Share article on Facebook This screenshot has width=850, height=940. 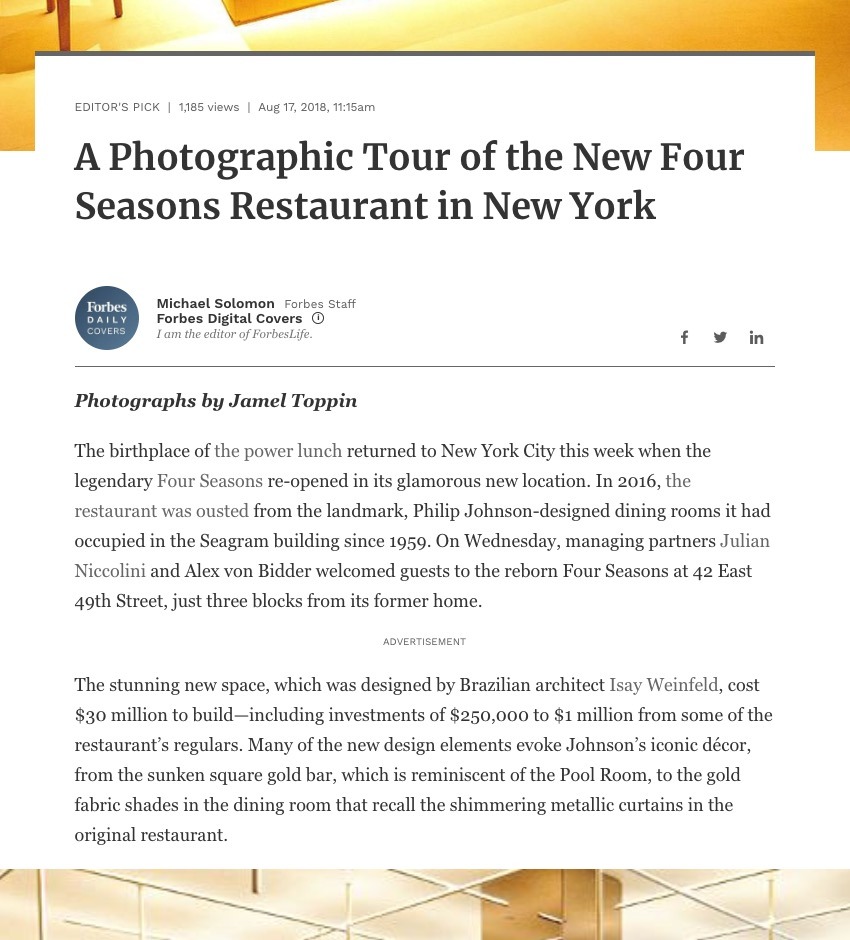tap(684, 338)
